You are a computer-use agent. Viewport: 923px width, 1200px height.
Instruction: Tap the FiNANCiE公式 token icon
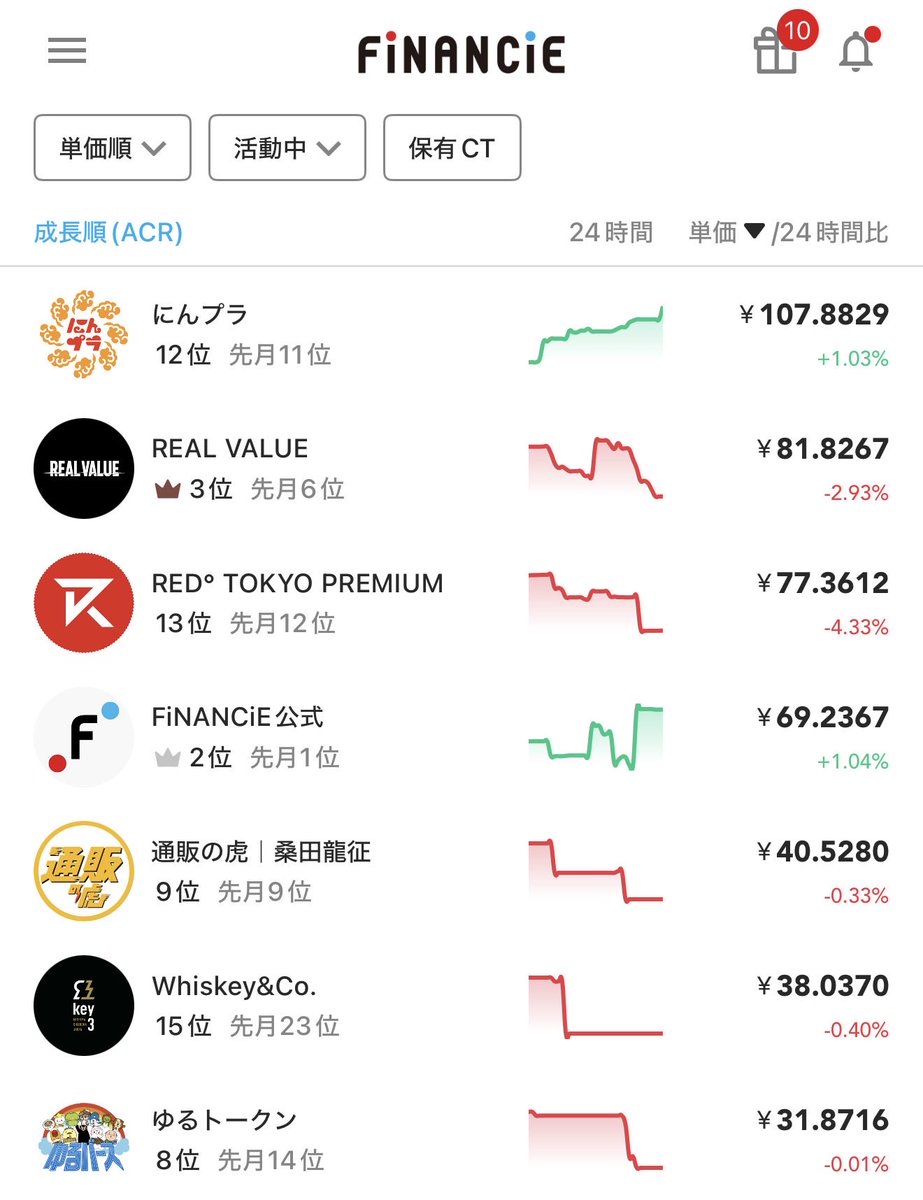(x=83, y=737)
